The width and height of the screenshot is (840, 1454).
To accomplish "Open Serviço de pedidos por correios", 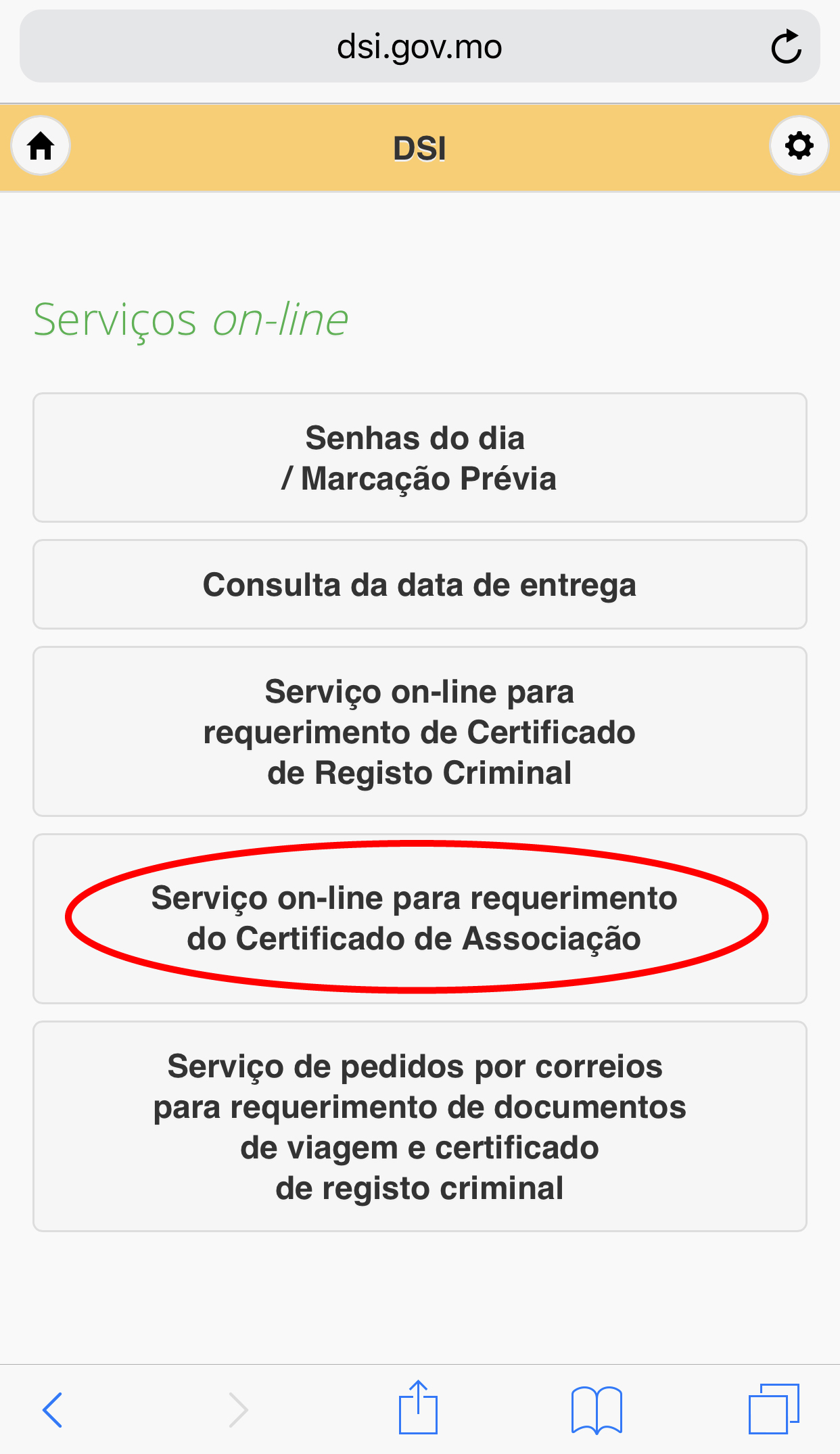I will tap(419, 1127).
